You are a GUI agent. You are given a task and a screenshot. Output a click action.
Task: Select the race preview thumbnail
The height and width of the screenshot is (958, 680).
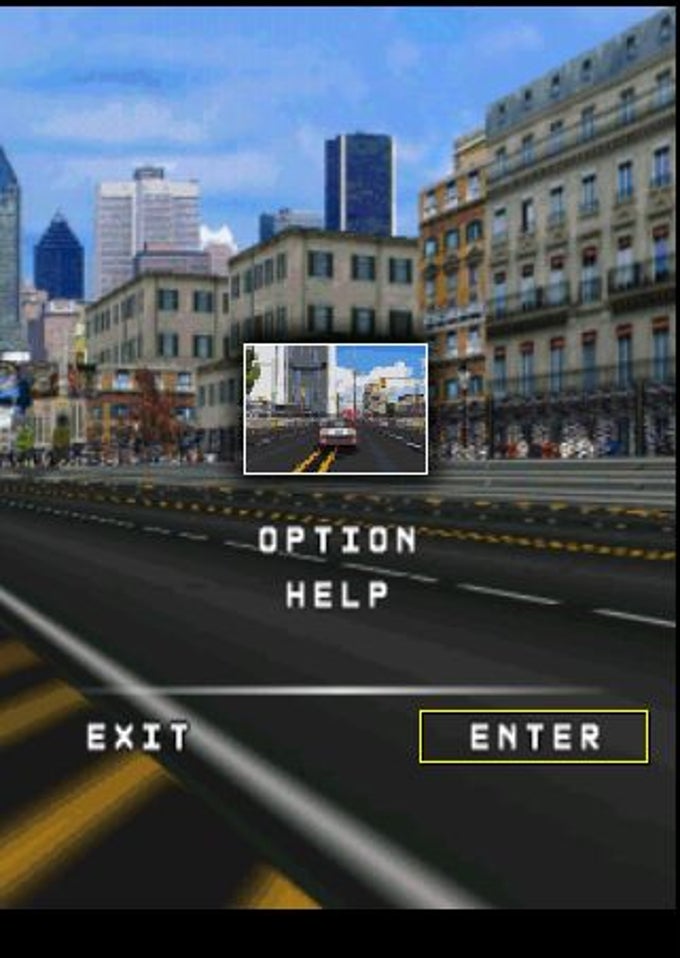336,409
